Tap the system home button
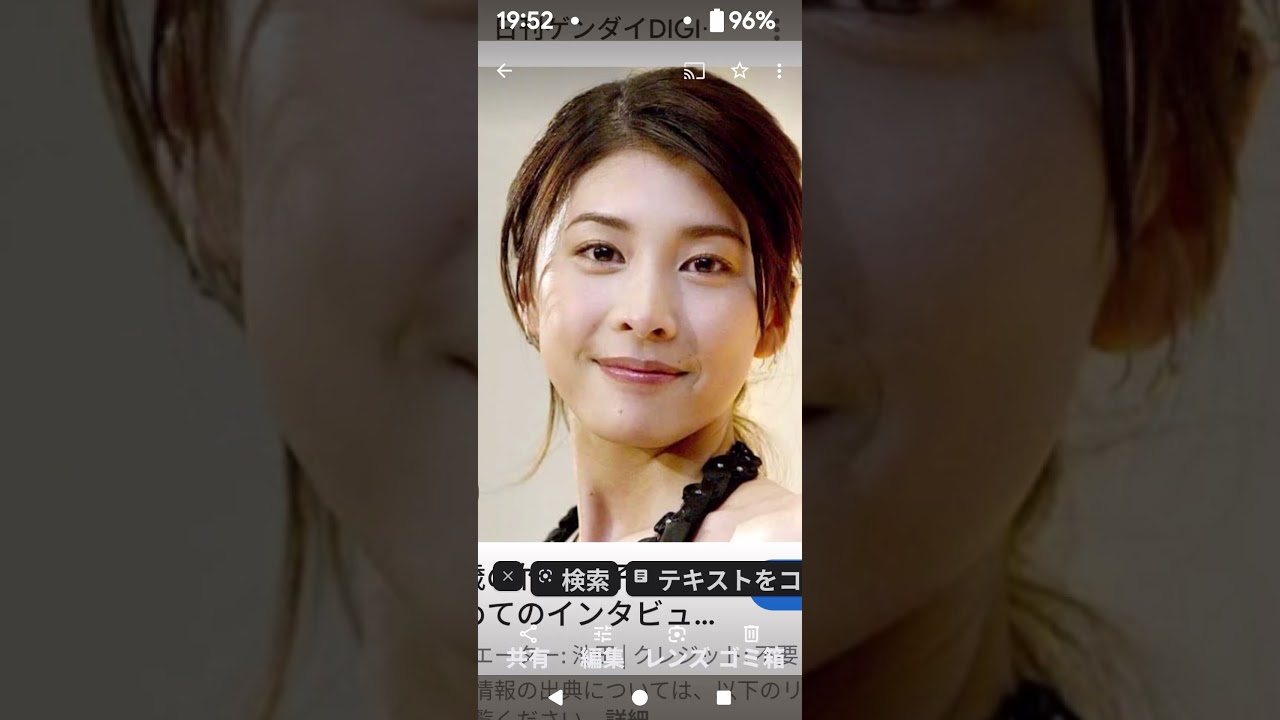1280x720 pixels. (x=640, y=698)
